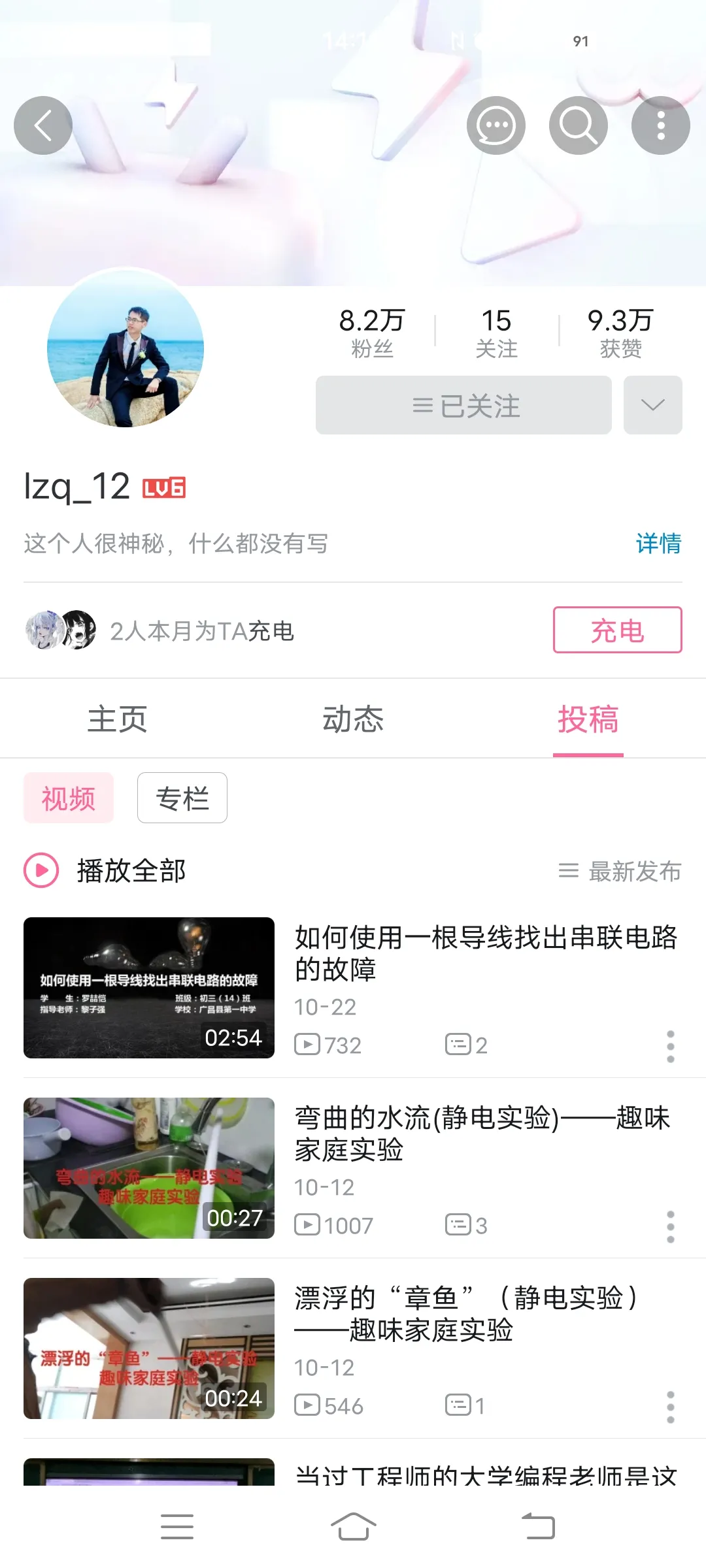706x1568 pixels.
Task: Tap the 已关注 following button
Action: 463,405
